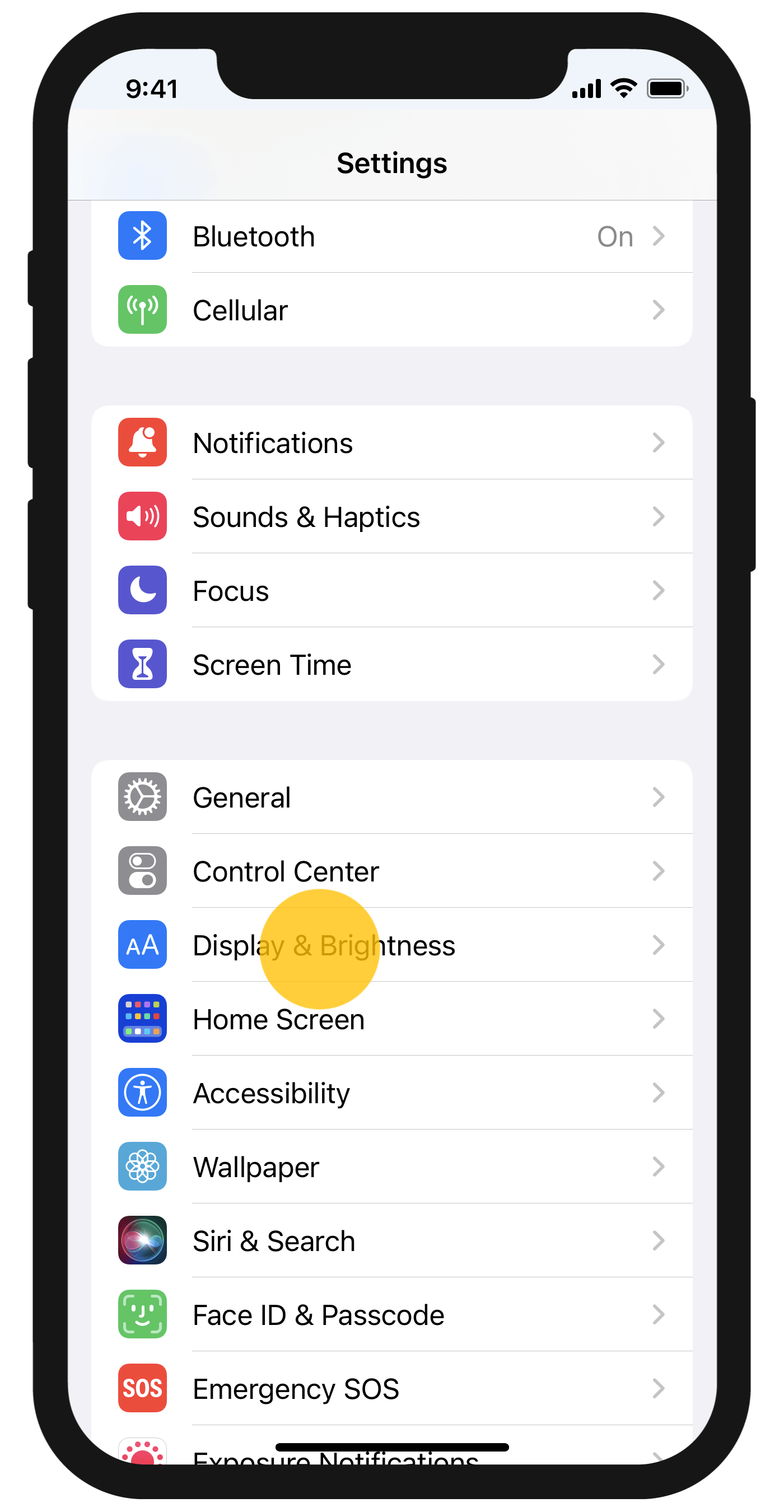Image resolution: width=784 pixels, height=1512 pixels.
Task: Select the Accessibility row
Action: [x=391, y=1093]
